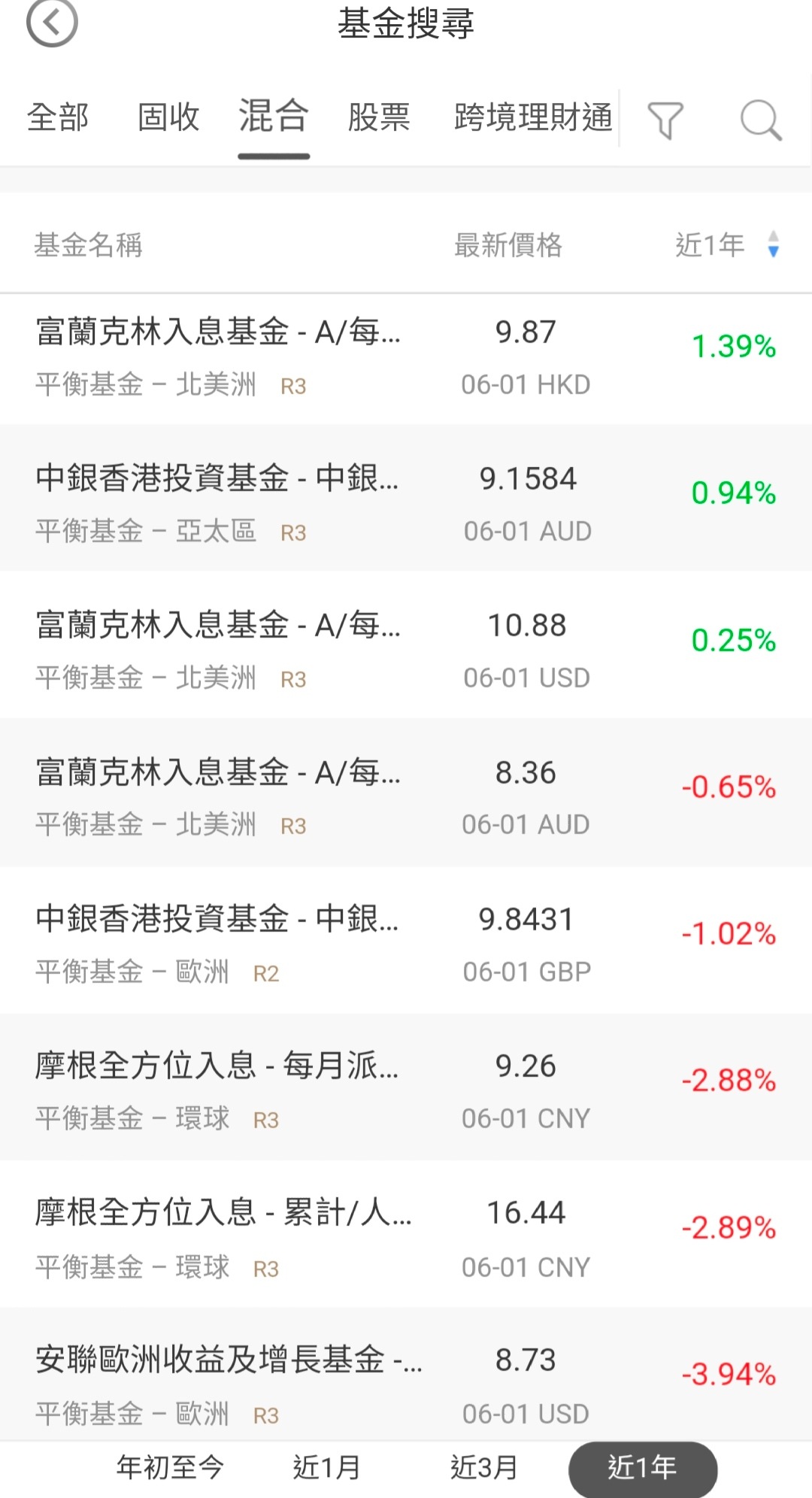Go back using the arrow icon

coord(52,23)
